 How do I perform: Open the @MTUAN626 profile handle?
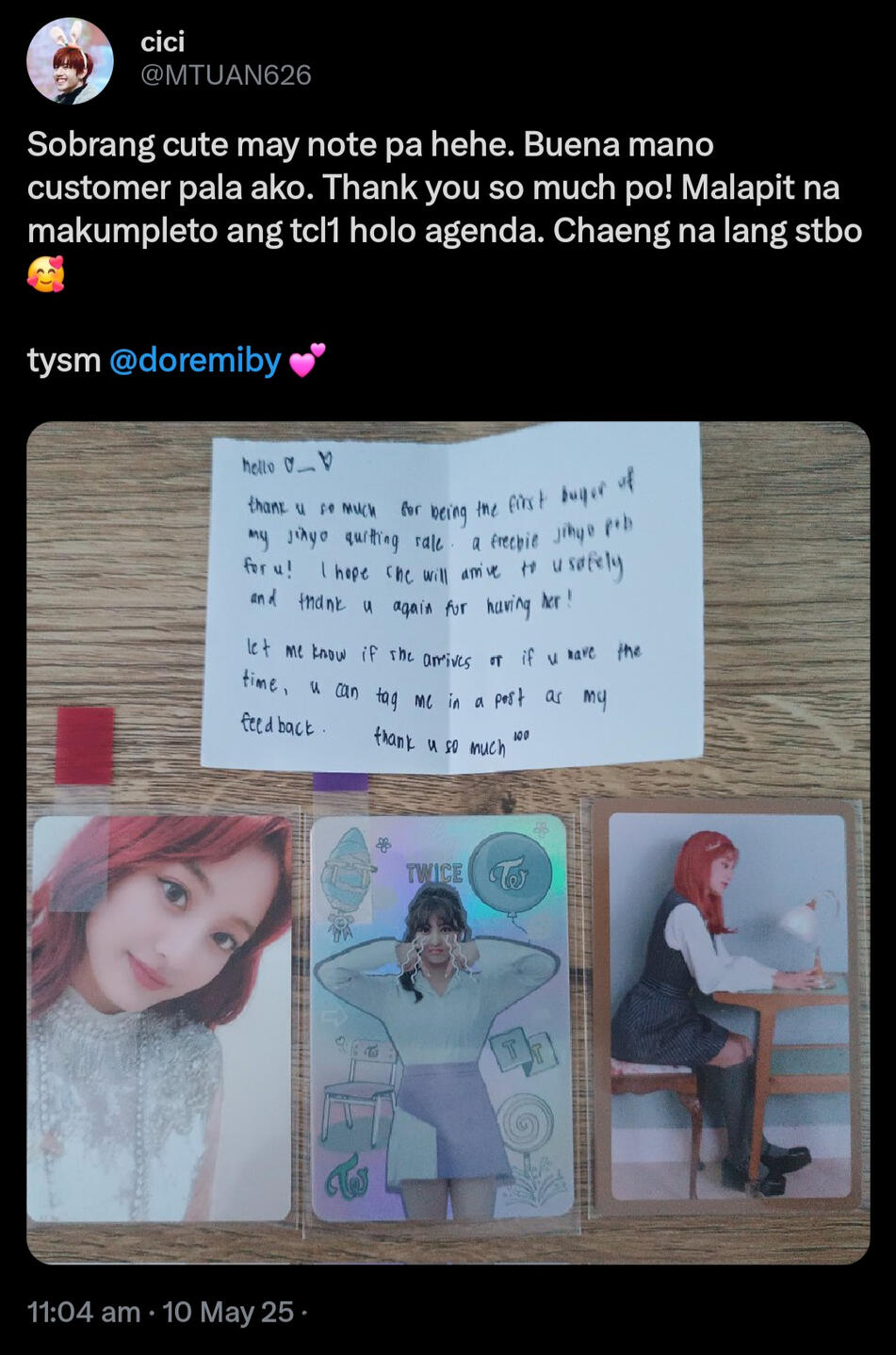click(x=225, y=75)
